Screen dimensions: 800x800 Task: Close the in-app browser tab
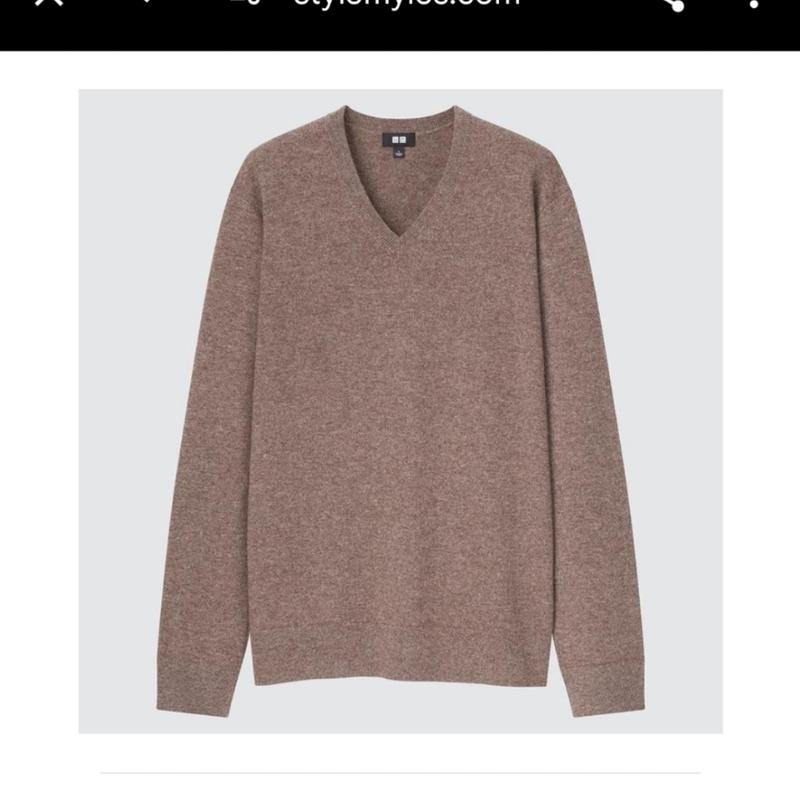click(x=40, y=3)
